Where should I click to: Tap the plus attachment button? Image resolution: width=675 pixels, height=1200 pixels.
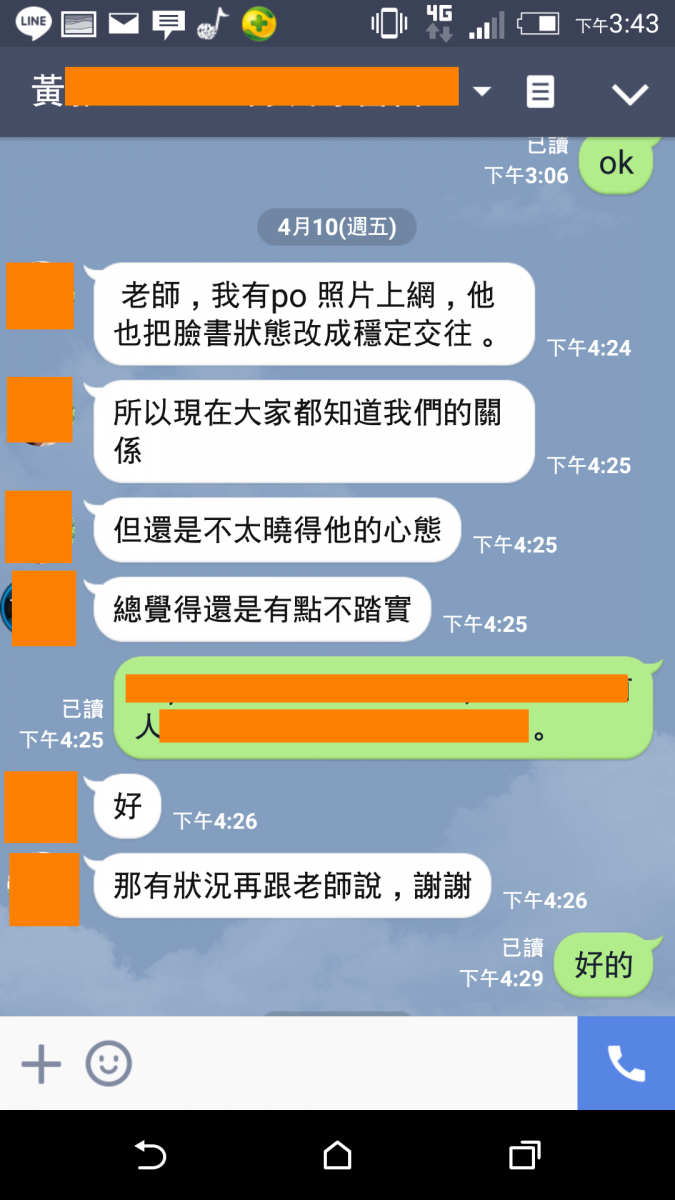pos(41,1064)
